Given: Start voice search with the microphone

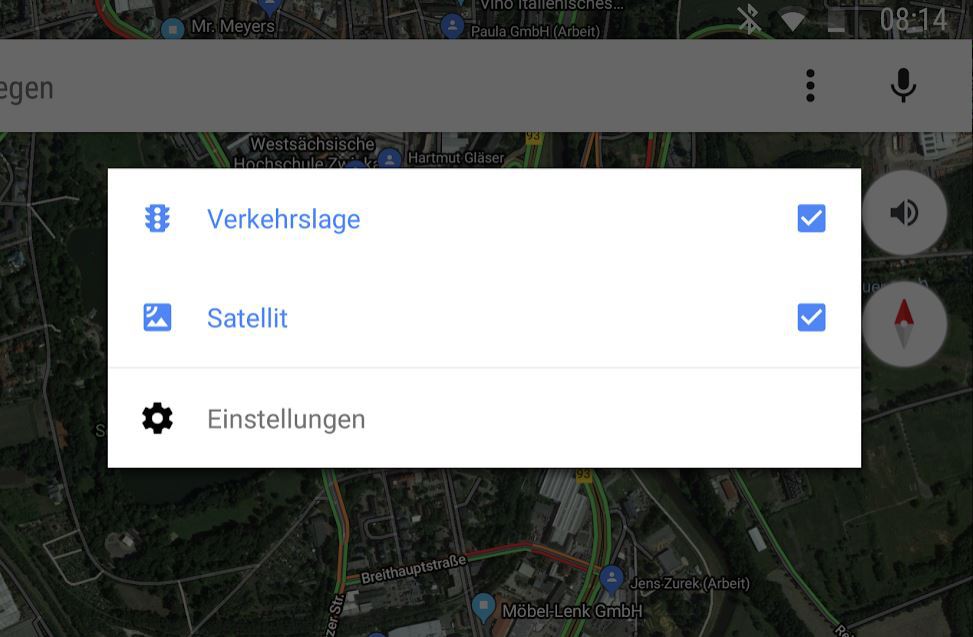Looking at the screenshot, I should [903, 86].
